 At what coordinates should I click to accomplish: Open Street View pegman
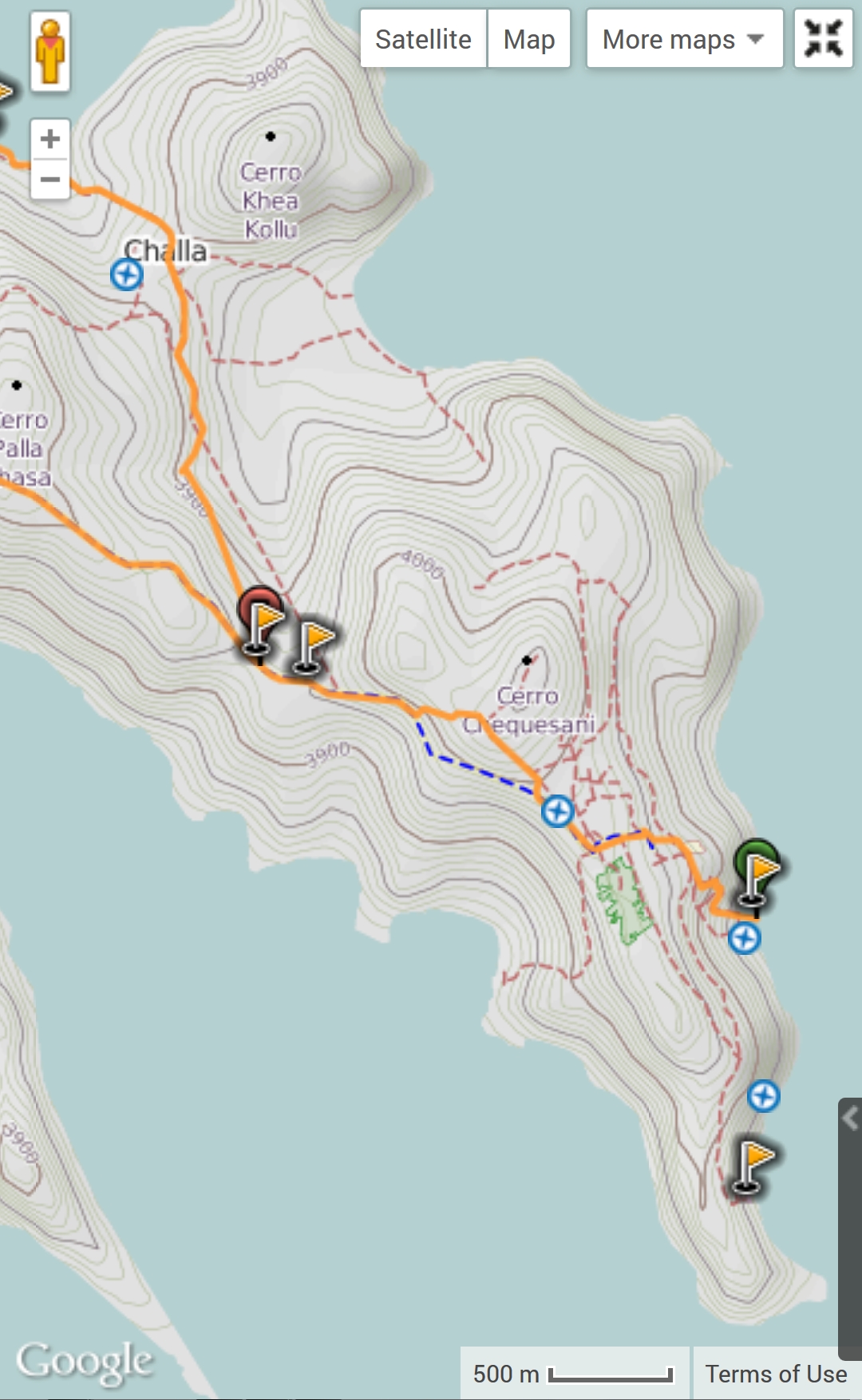[x=50, y=53]
